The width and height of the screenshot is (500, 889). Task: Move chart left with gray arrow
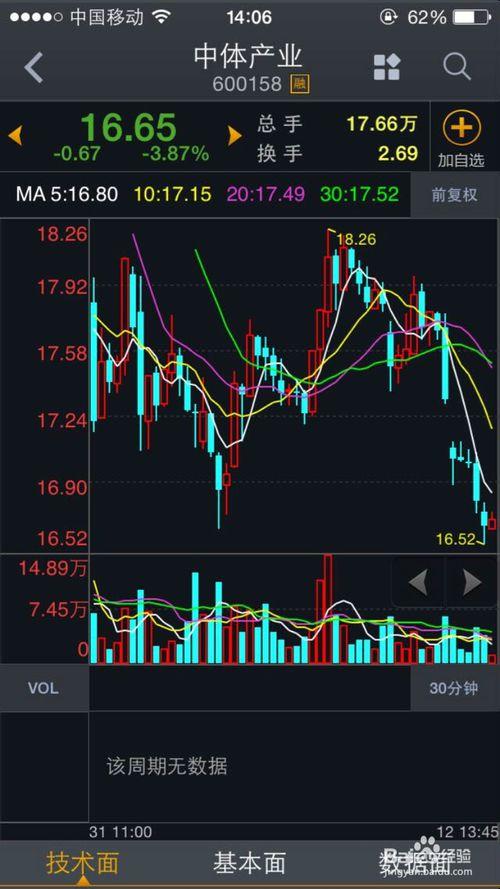tap(418, 582)
